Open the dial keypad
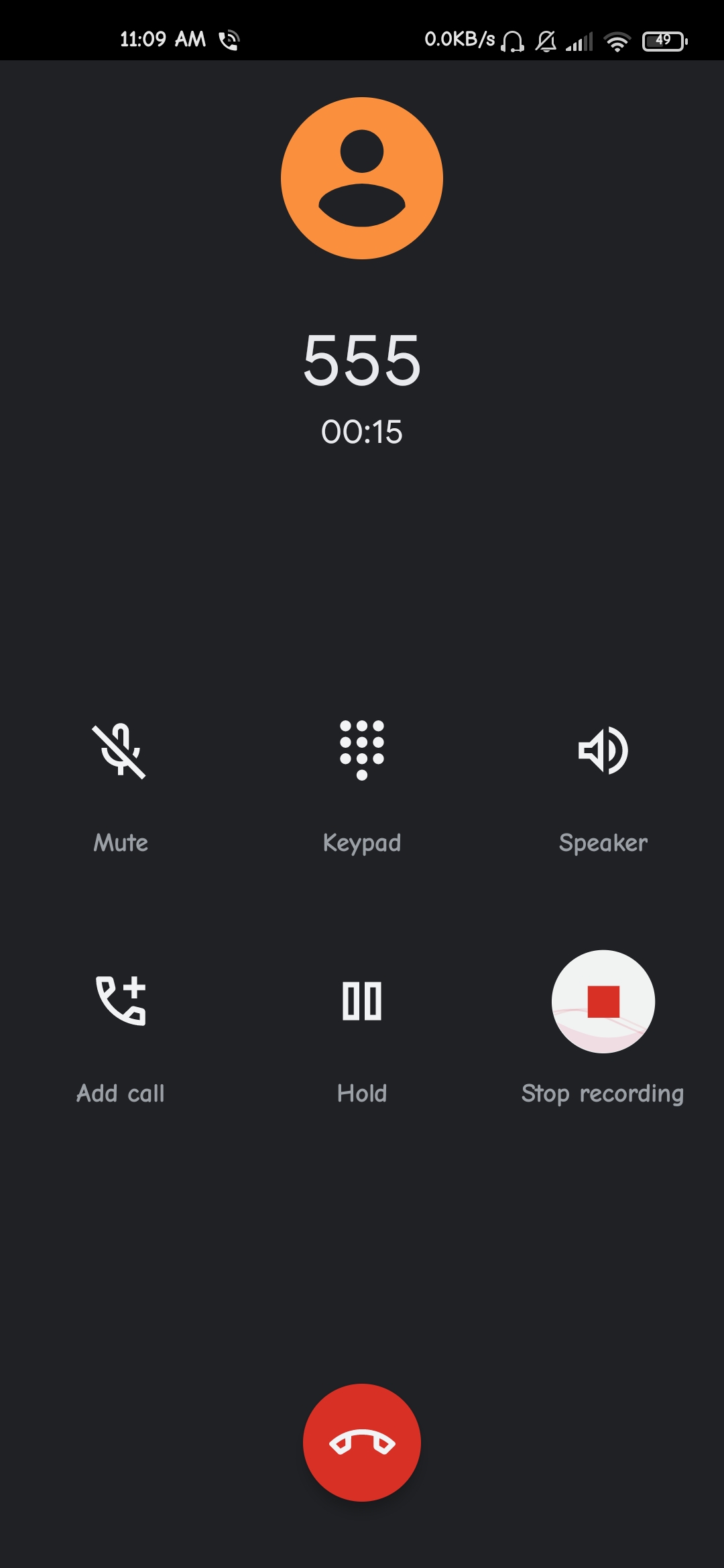Viewport: 724px width, 1568px height. [362, 751]
